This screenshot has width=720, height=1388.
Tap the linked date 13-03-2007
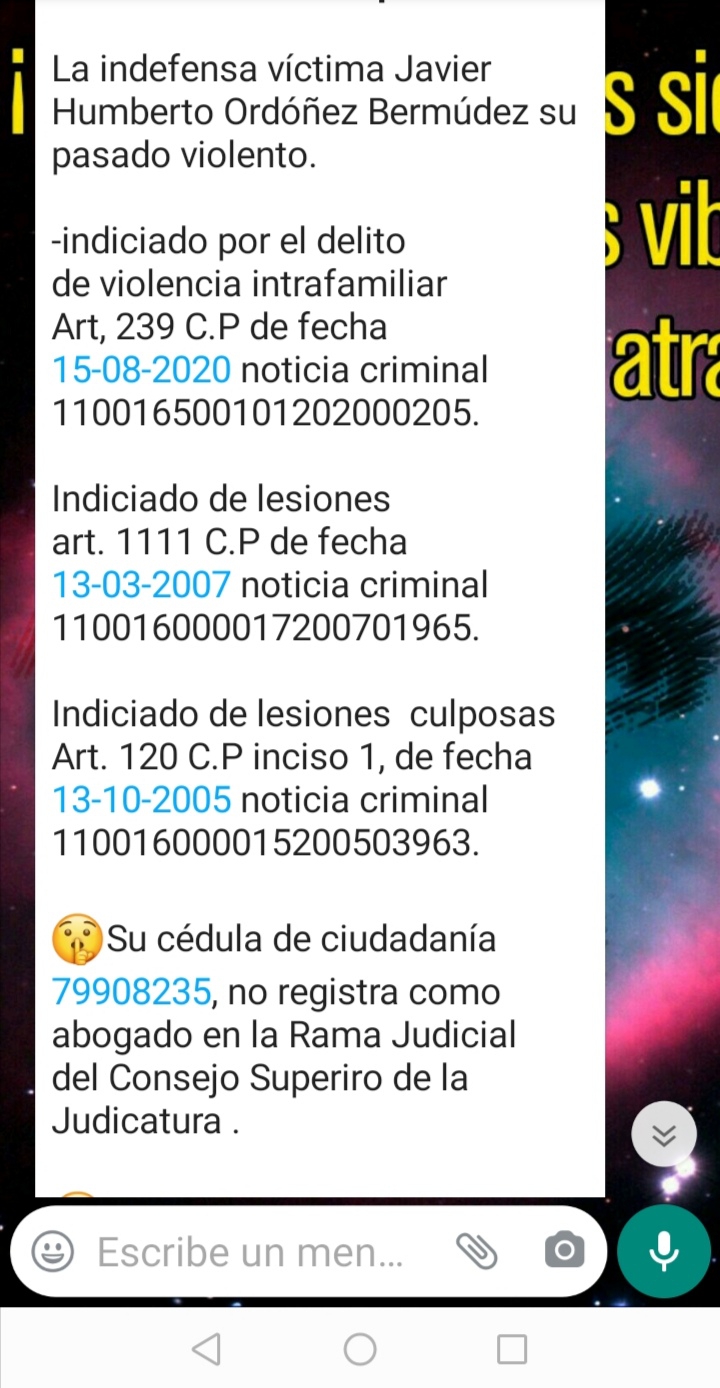(x=142, y=584)
